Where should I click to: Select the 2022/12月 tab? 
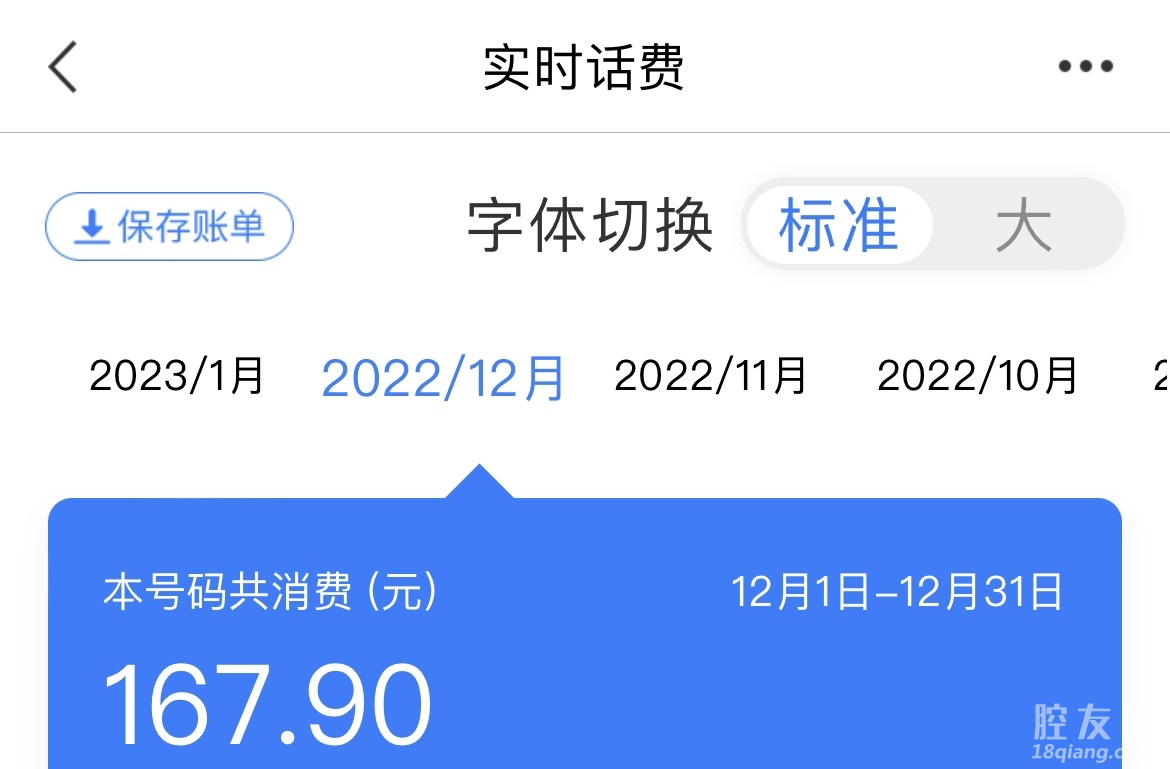443,378
